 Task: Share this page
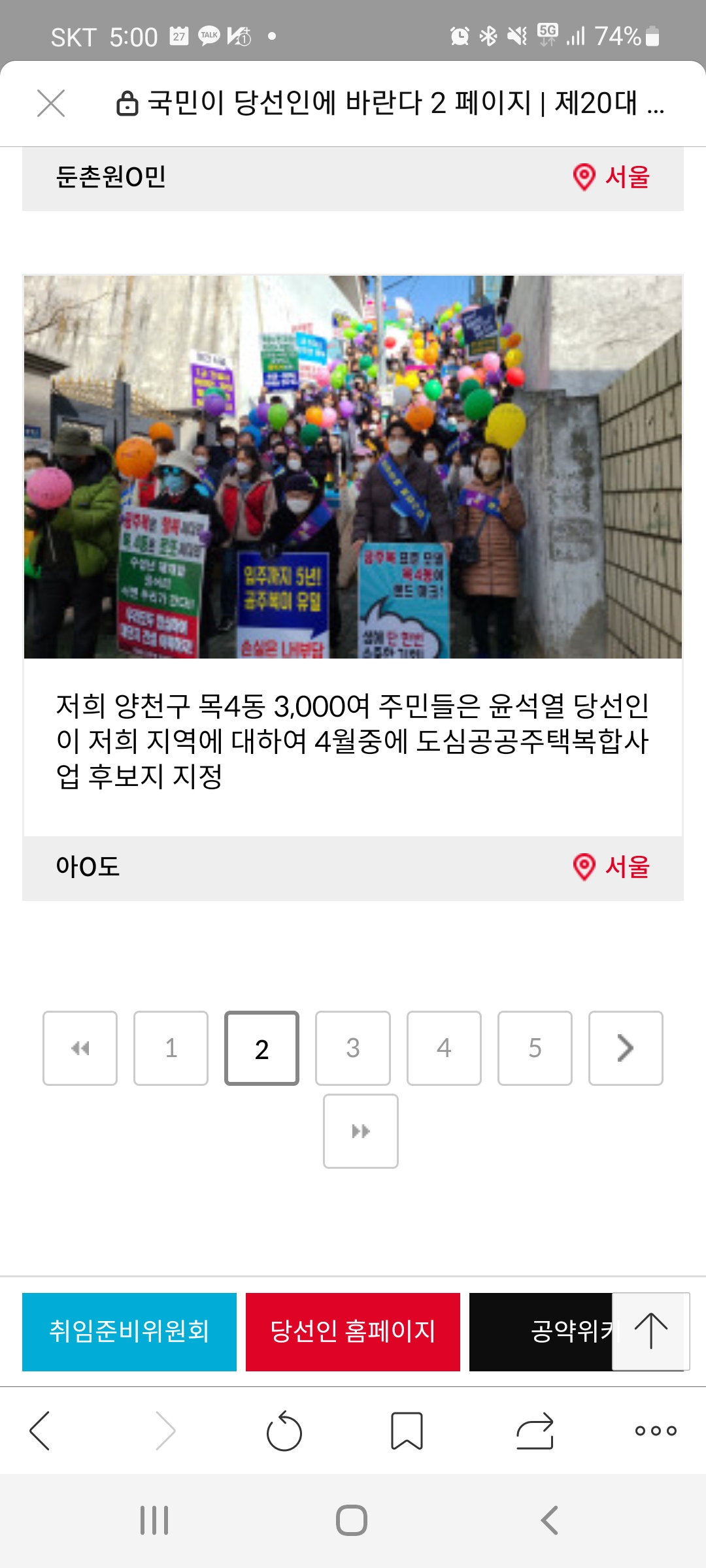tap(535, 1431)
